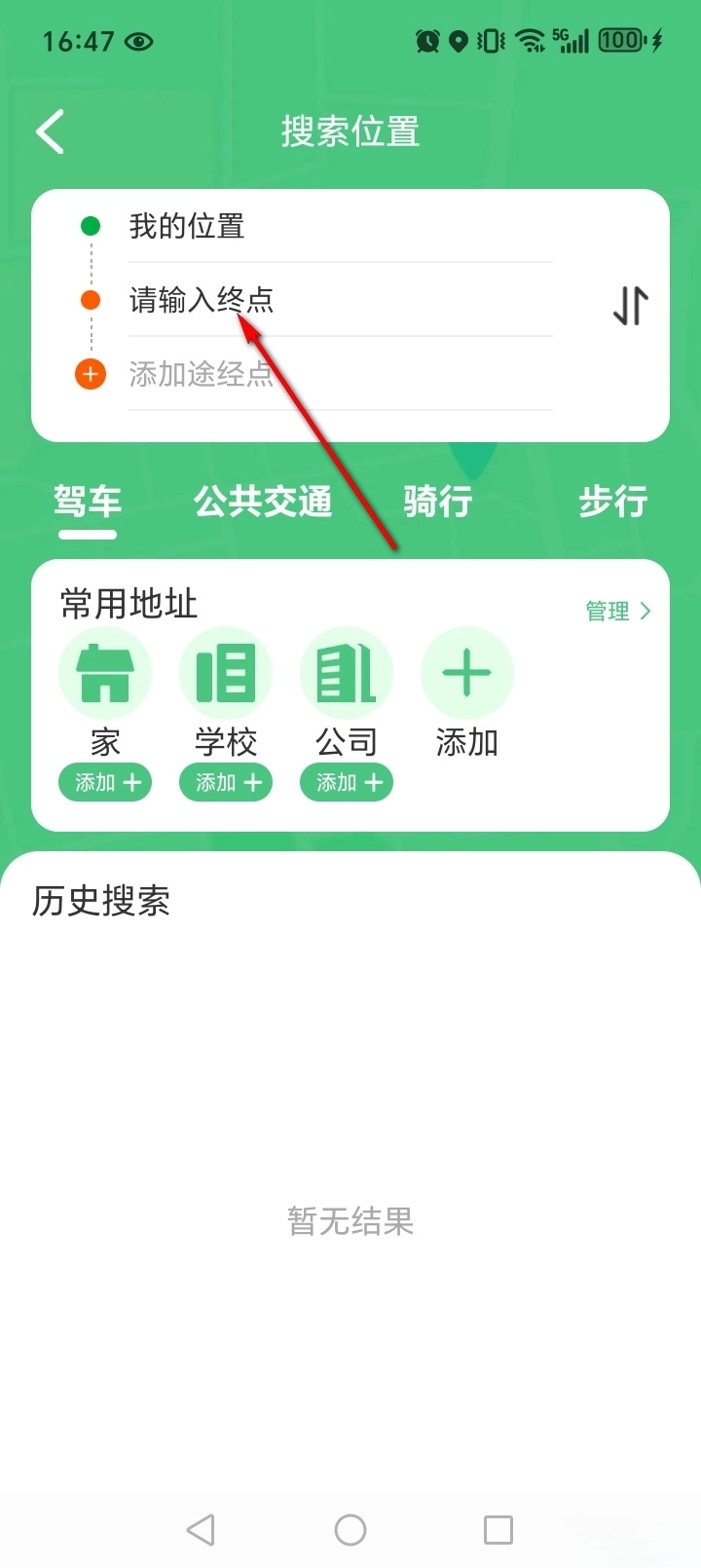Tap the 学校 school address icon

point(226,674)
